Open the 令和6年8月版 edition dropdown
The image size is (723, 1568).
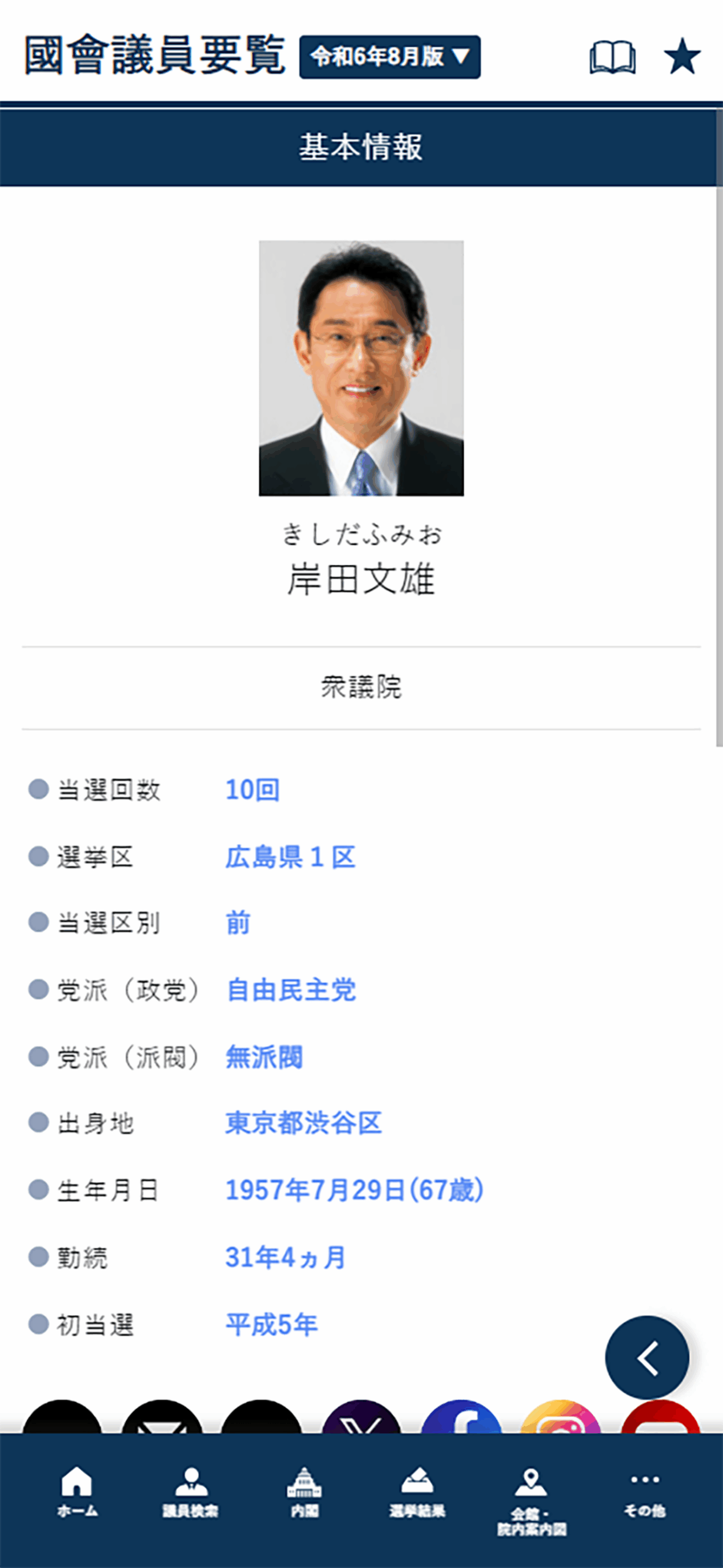389,57
